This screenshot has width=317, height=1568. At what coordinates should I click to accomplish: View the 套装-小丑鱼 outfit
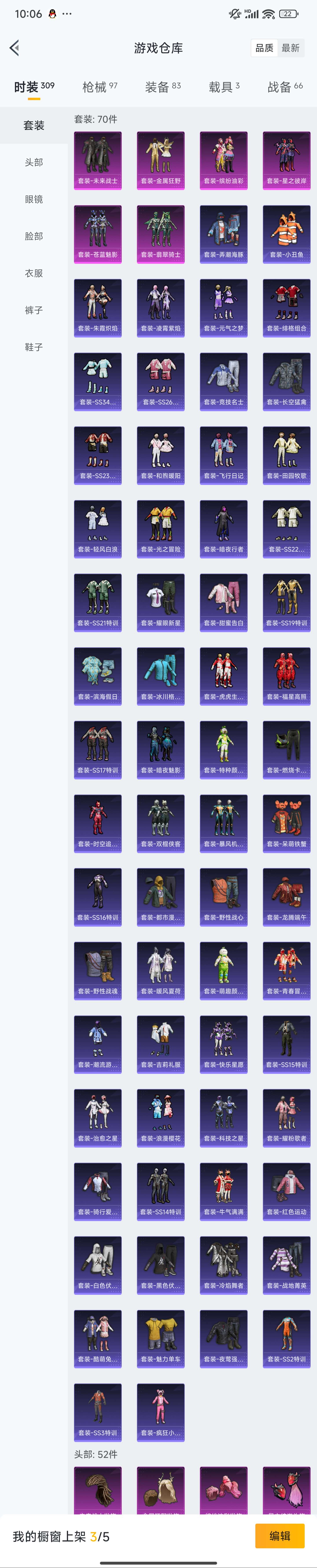(x=287, y=234)
